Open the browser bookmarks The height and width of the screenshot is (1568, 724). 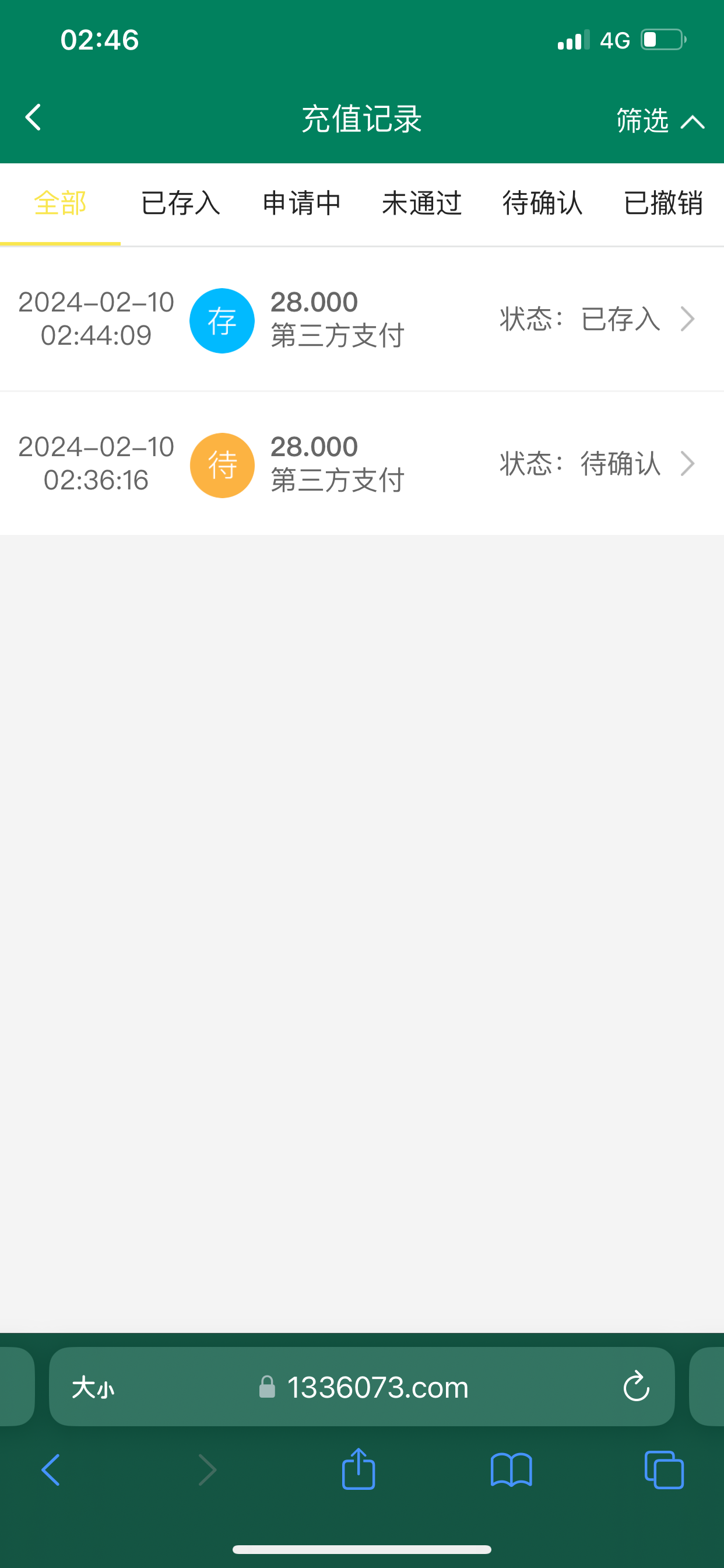point(511,1470)
